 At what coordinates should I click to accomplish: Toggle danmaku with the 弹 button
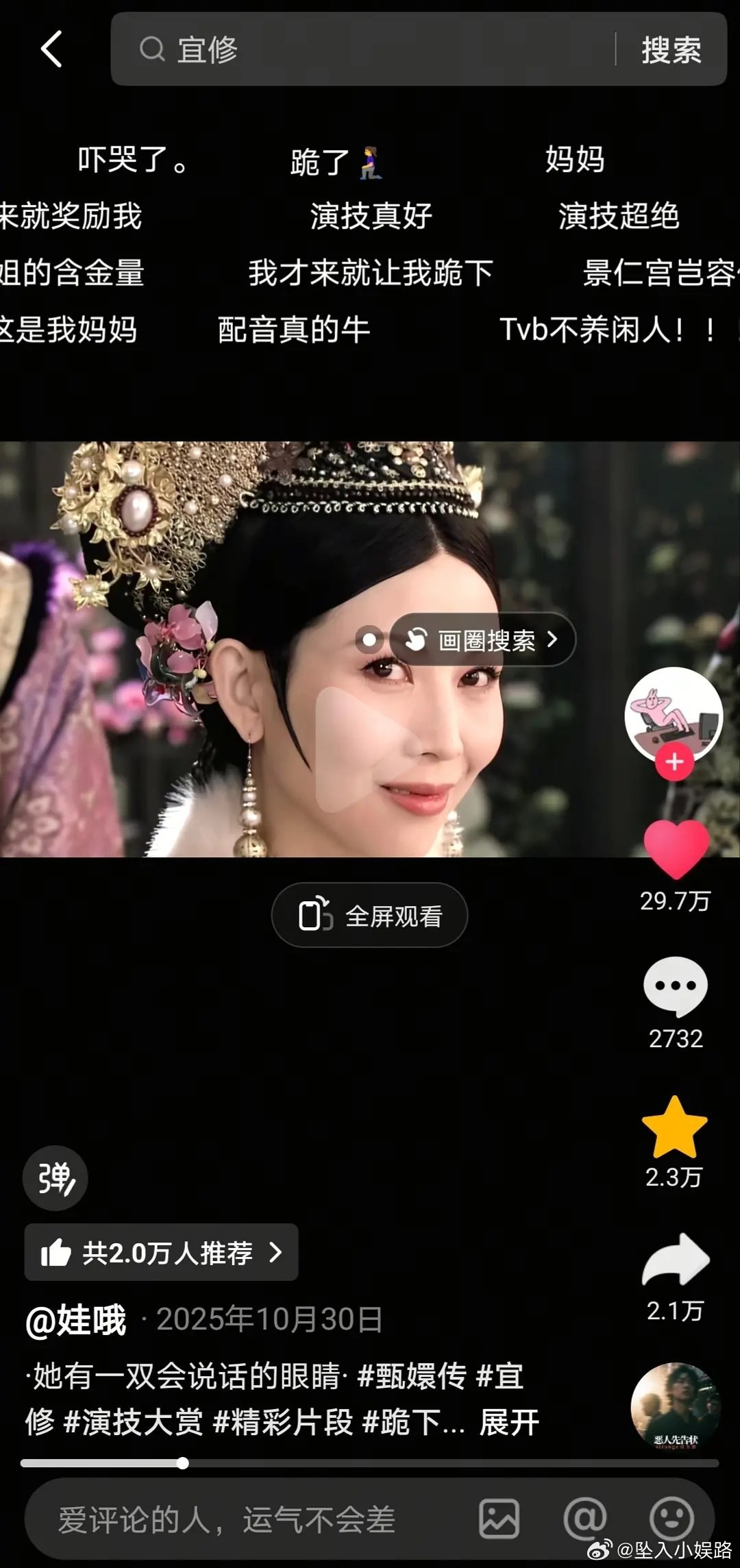coord(55,1177)
